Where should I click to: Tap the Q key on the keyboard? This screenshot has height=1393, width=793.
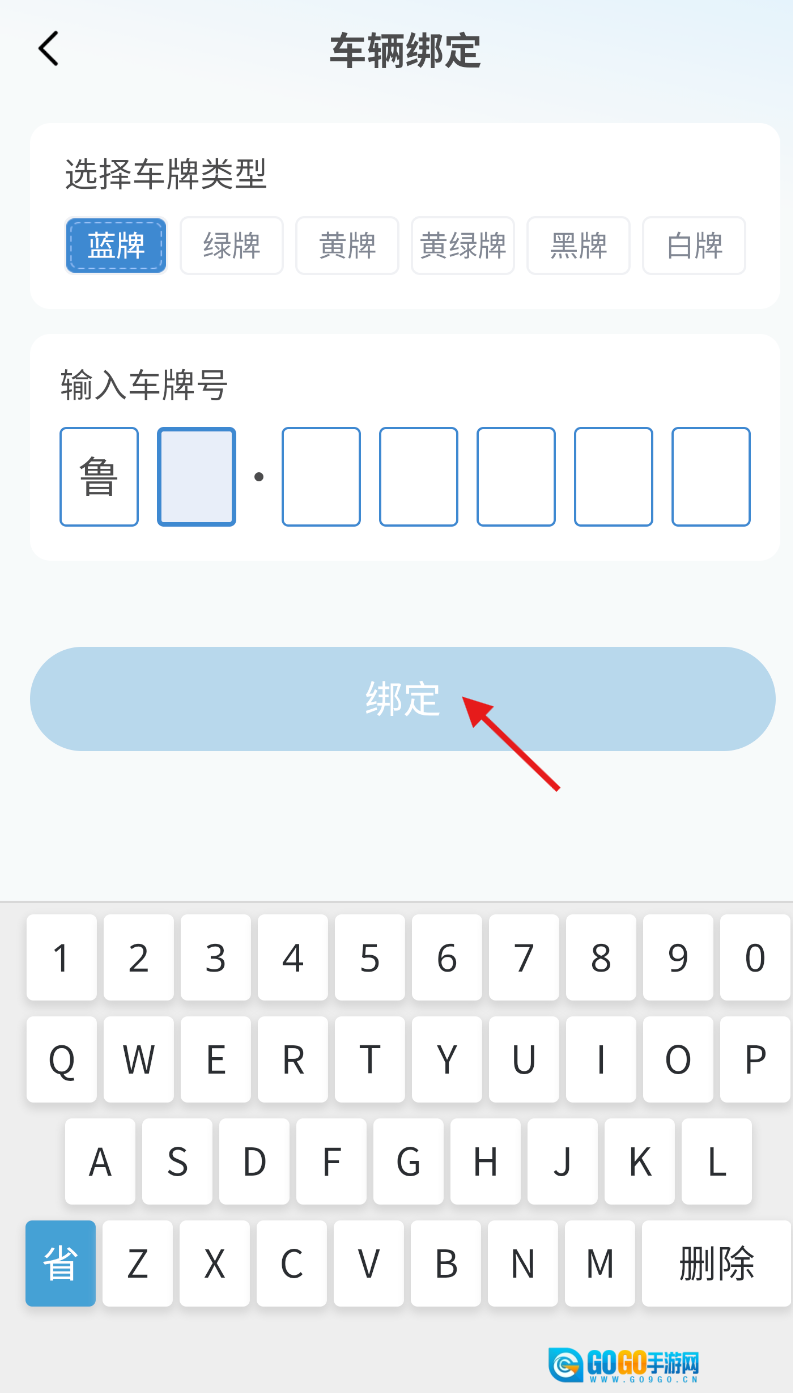[62, 1060]
